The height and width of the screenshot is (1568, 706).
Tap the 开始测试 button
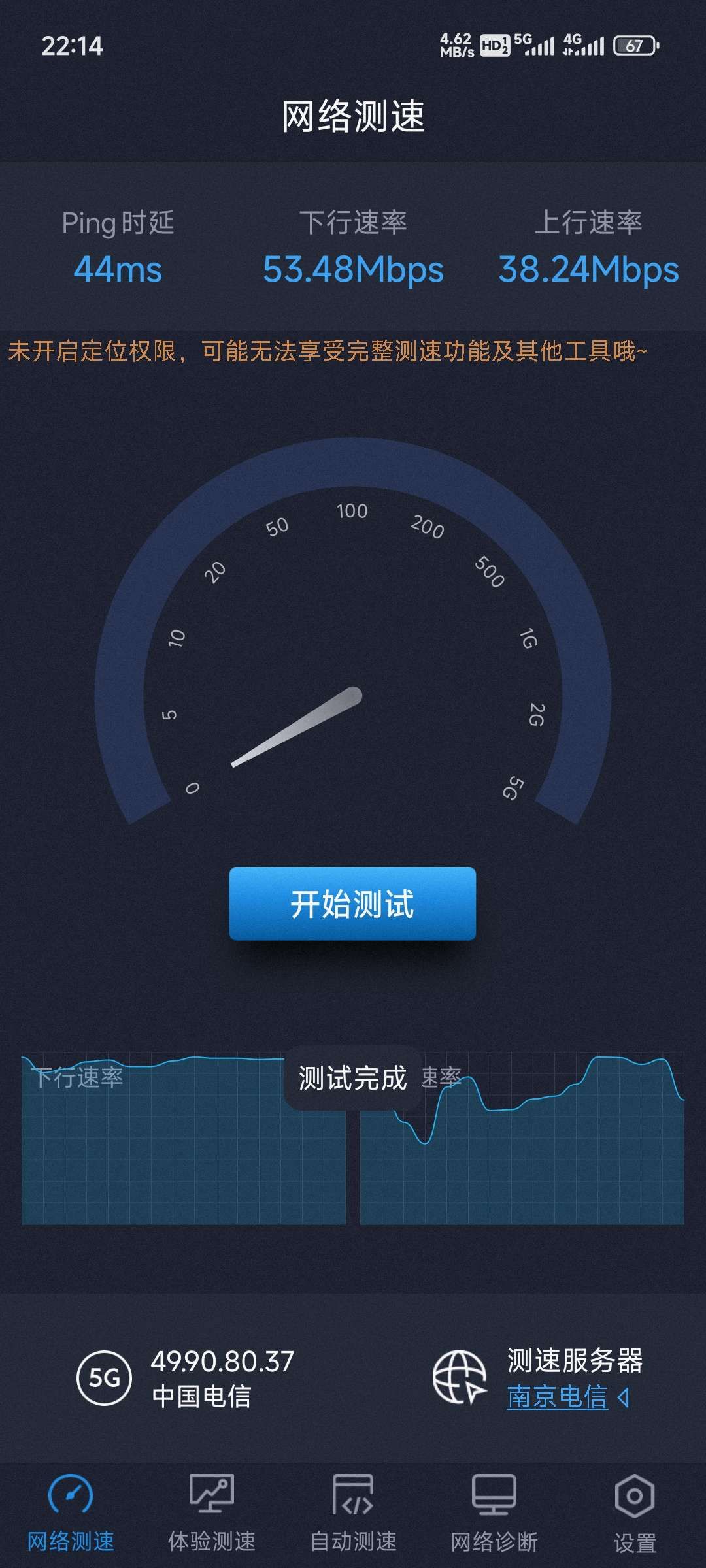(352, 904)
